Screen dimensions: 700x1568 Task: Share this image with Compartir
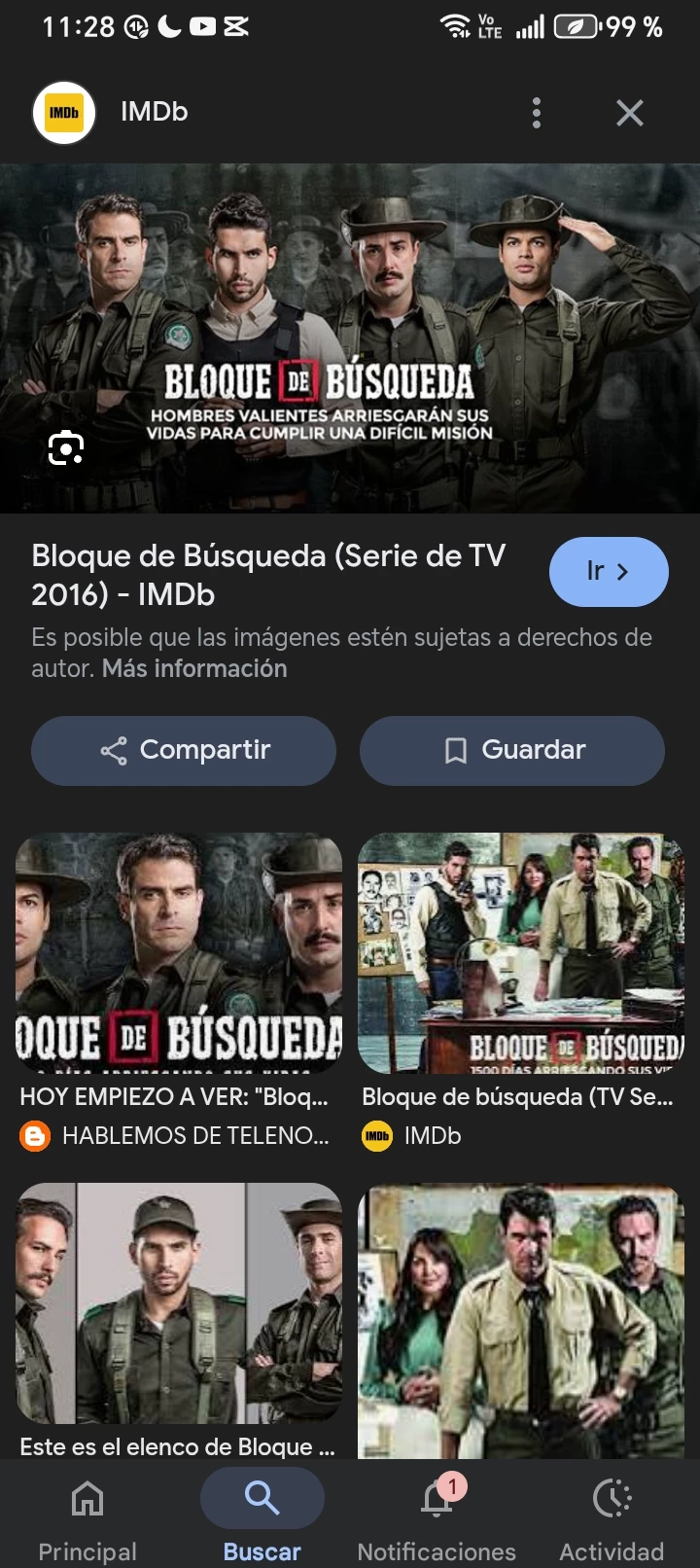184,750
